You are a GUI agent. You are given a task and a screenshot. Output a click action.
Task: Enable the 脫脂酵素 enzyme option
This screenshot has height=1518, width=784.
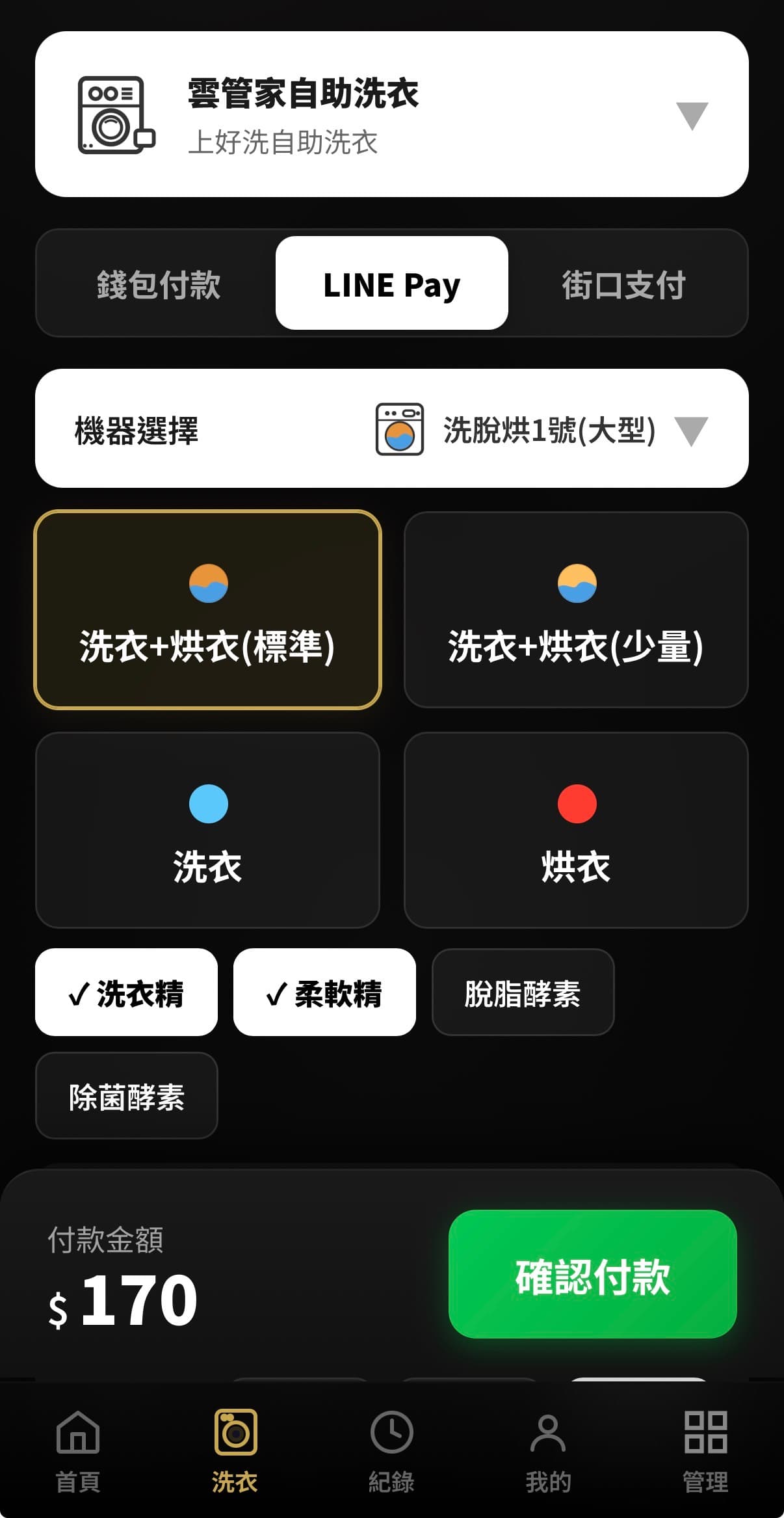click(523, 992)
